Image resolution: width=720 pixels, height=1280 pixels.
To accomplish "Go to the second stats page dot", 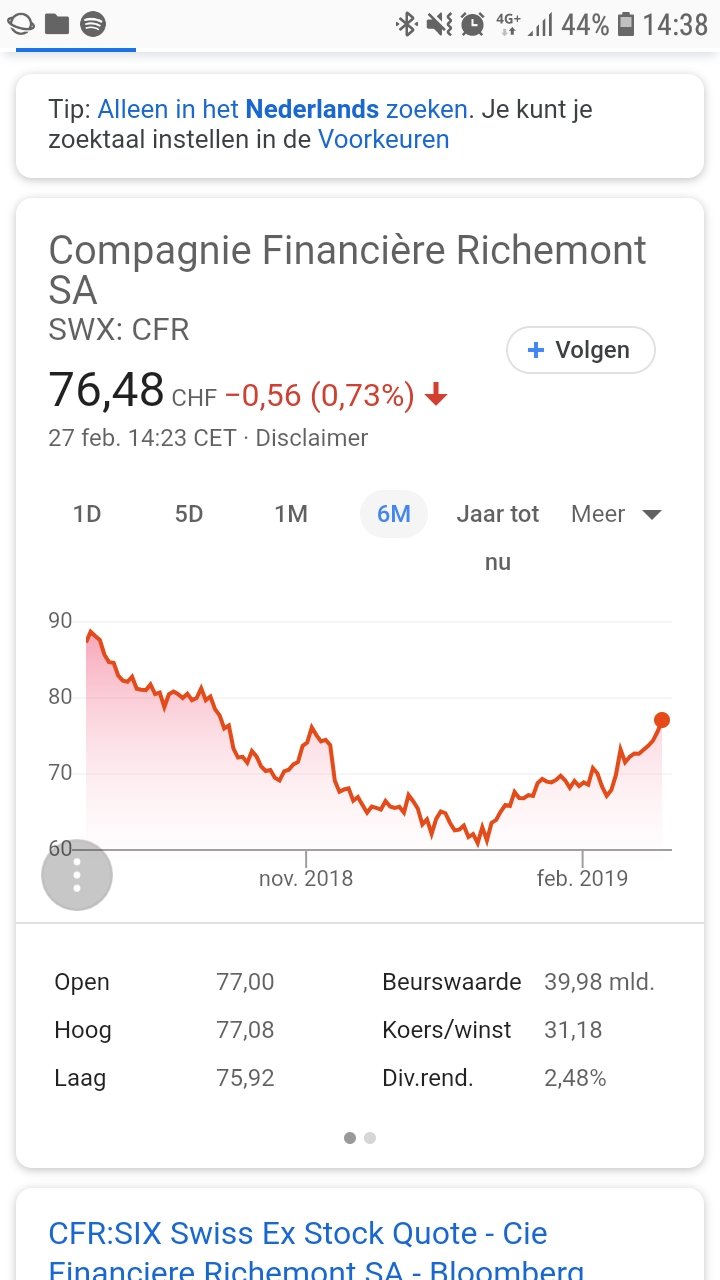I will [x=370, y=1138].
